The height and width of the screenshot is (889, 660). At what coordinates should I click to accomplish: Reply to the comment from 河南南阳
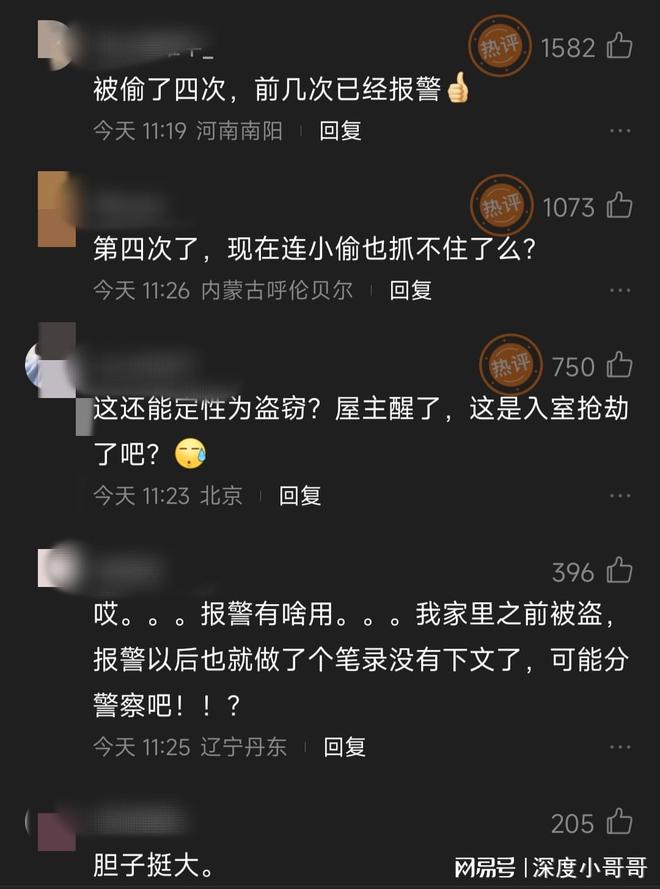(340, 131)
